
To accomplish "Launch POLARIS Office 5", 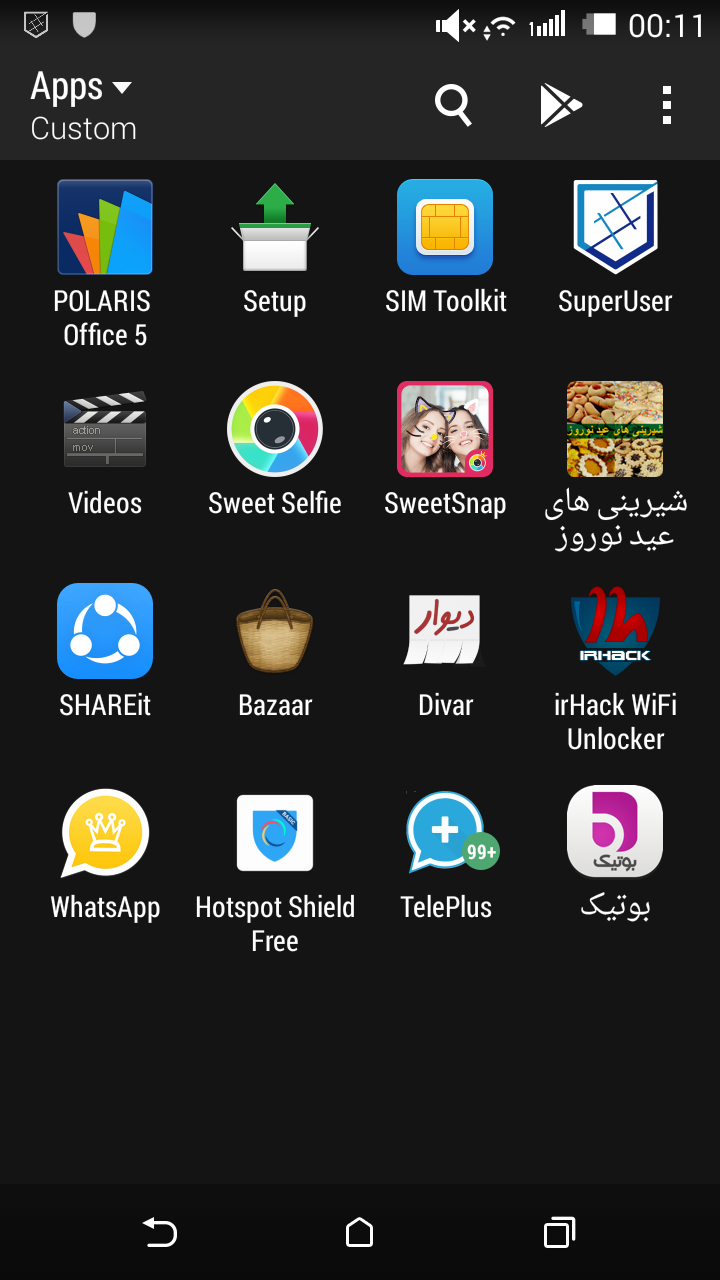I will coord(105,227).
